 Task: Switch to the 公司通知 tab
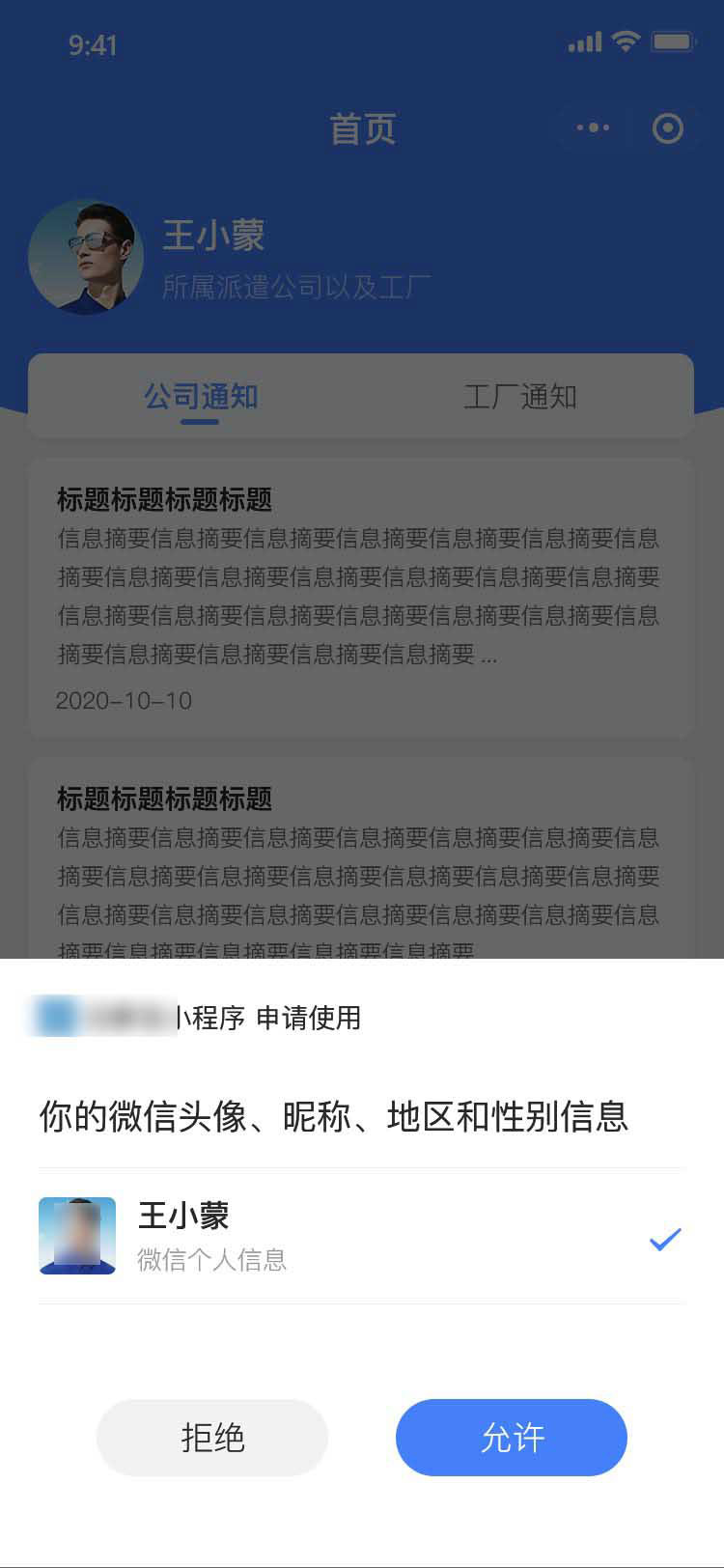(x=201, y=397)
